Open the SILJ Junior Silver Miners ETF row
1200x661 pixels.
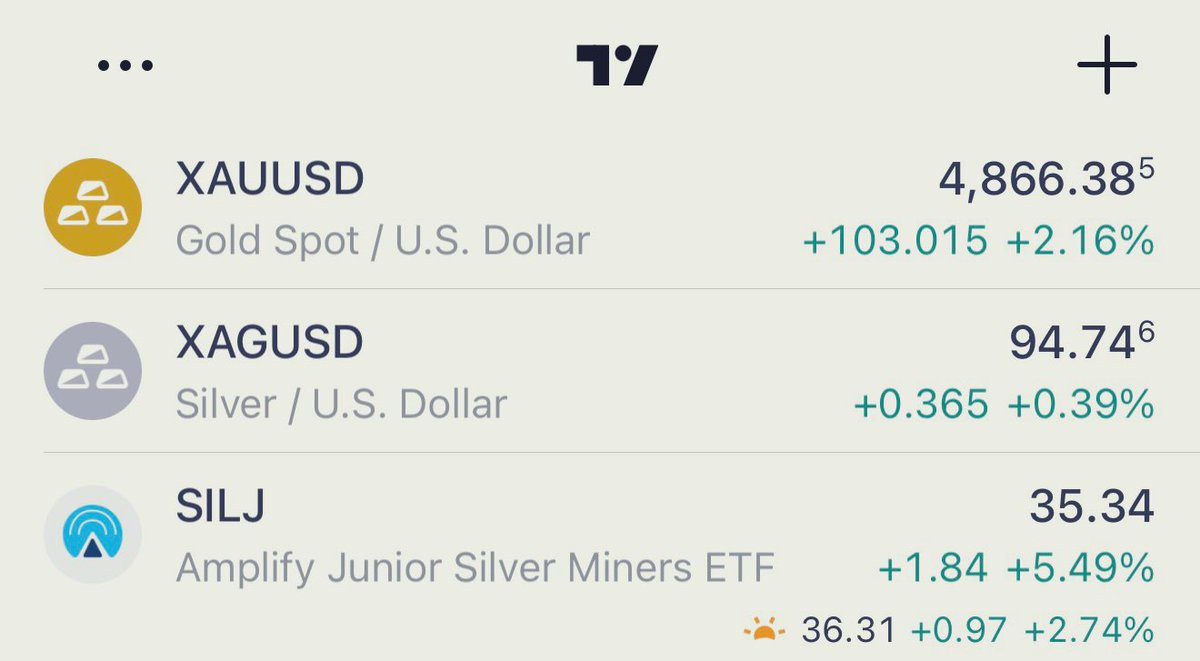600,556
